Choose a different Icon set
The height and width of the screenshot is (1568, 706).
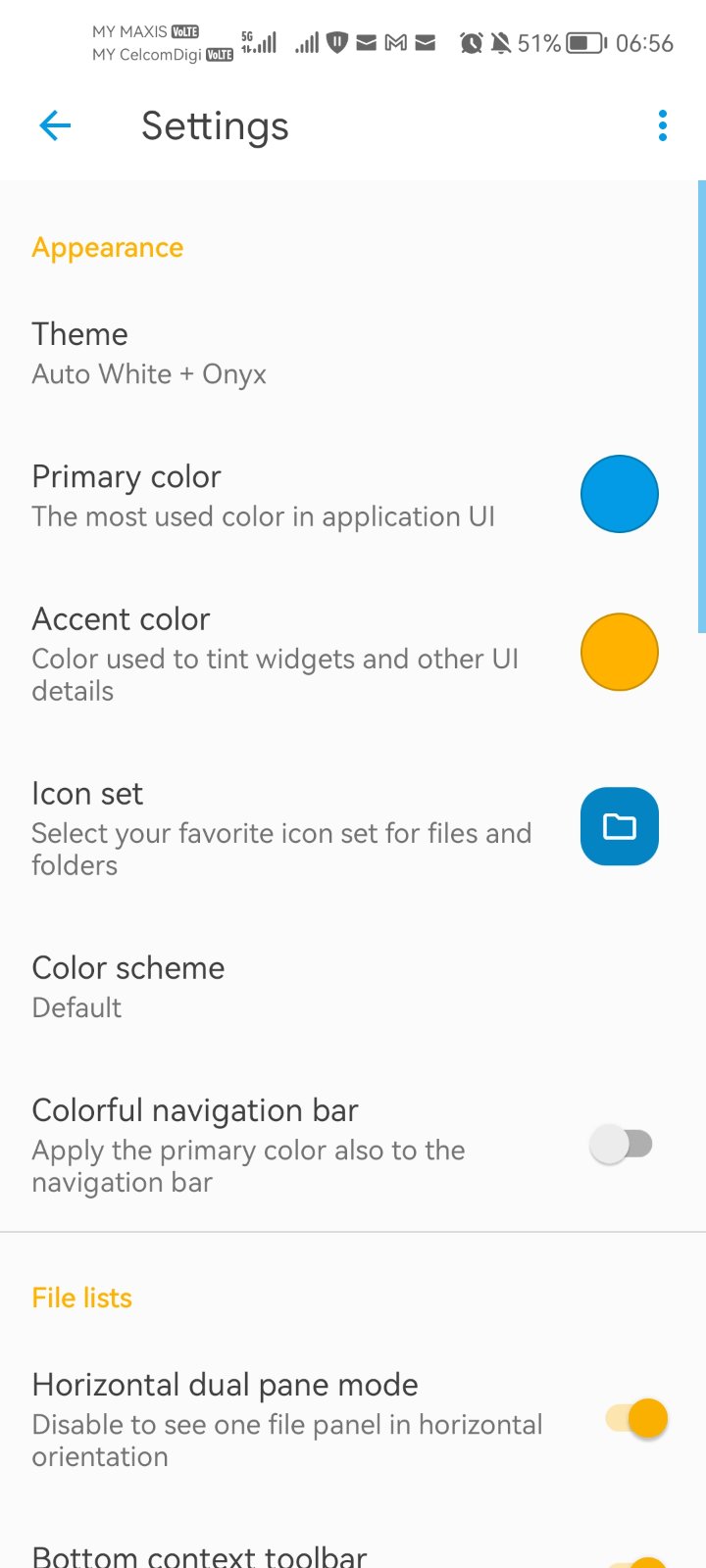pyautogui.click(x=619, y=826)
